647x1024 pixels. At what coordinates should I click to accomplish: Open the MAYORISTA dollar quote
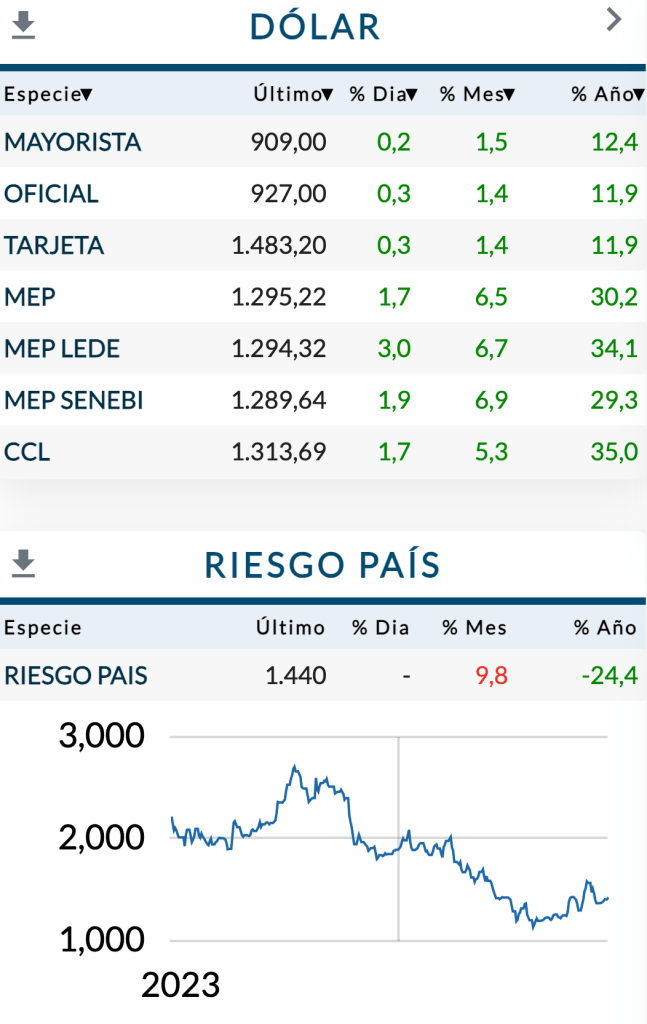coord(73,142)
